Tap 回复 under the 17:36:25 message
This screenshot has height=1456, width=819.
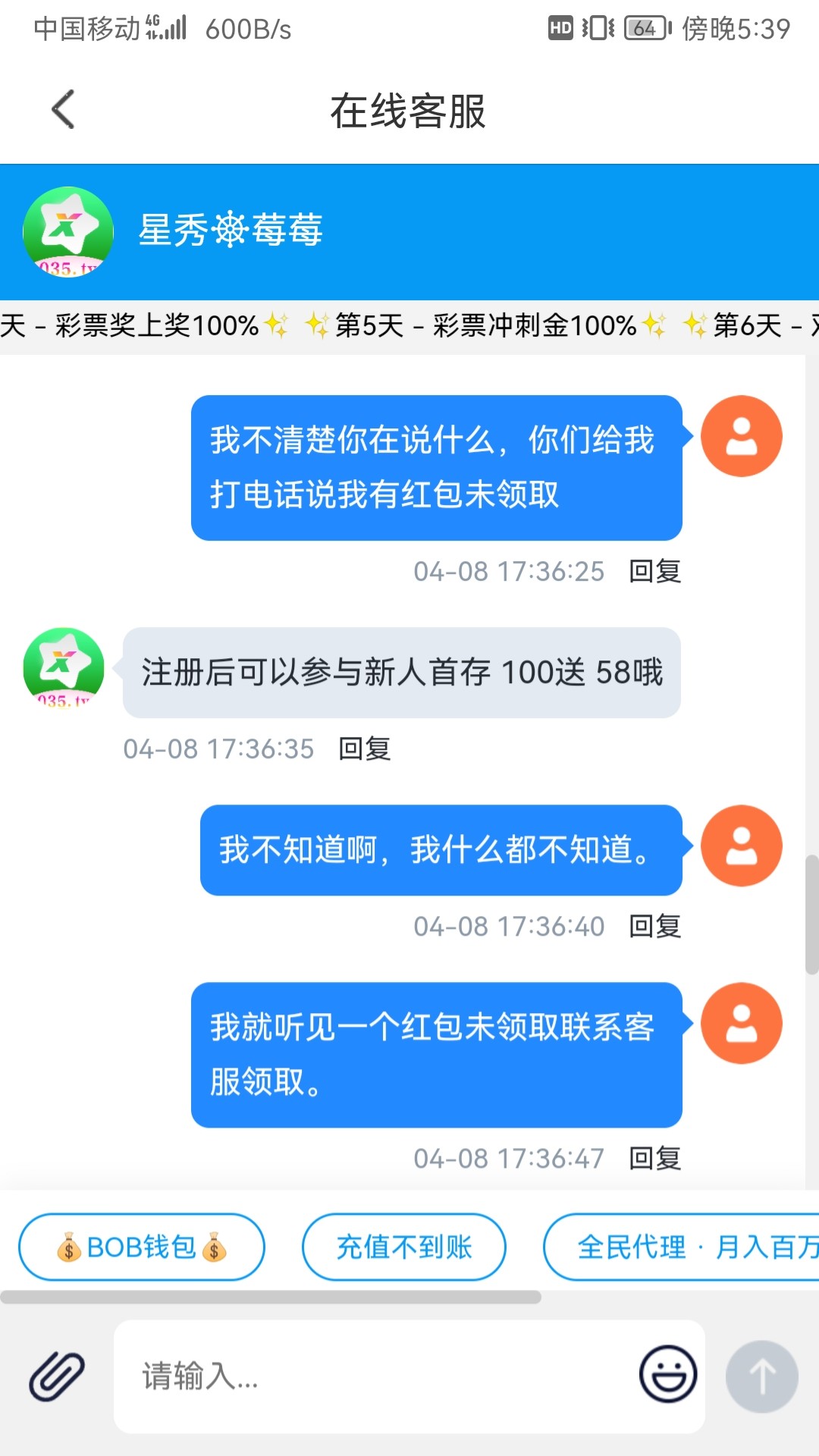654,571
